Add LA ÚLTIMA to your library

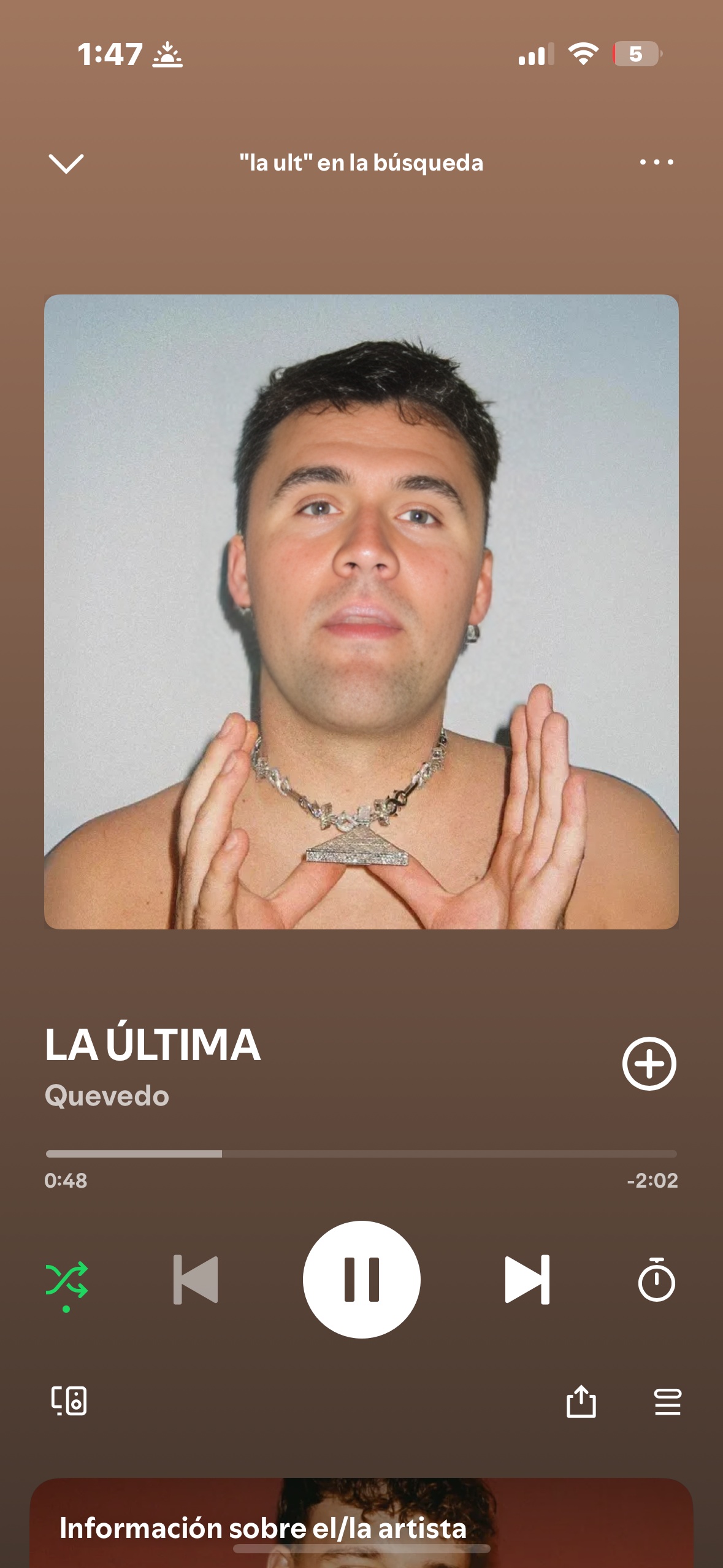coord(649,1064)
